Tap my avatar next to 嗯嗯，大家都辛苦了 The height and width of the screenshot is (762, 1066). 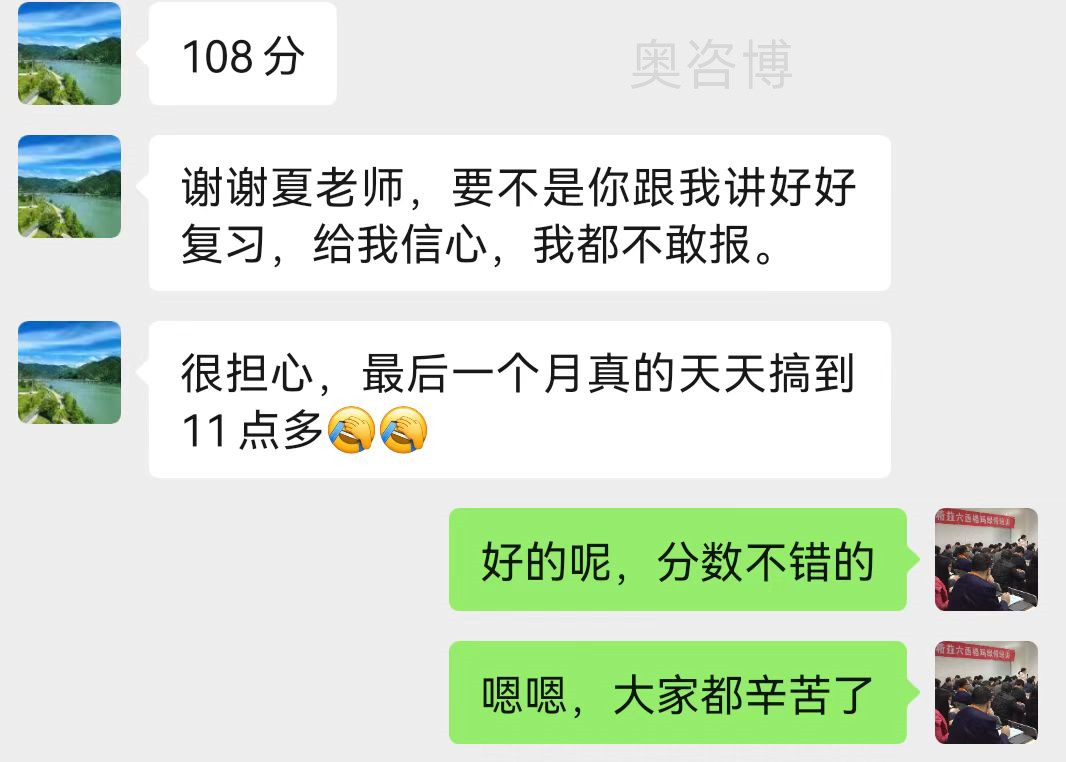[x=985, y=692]
